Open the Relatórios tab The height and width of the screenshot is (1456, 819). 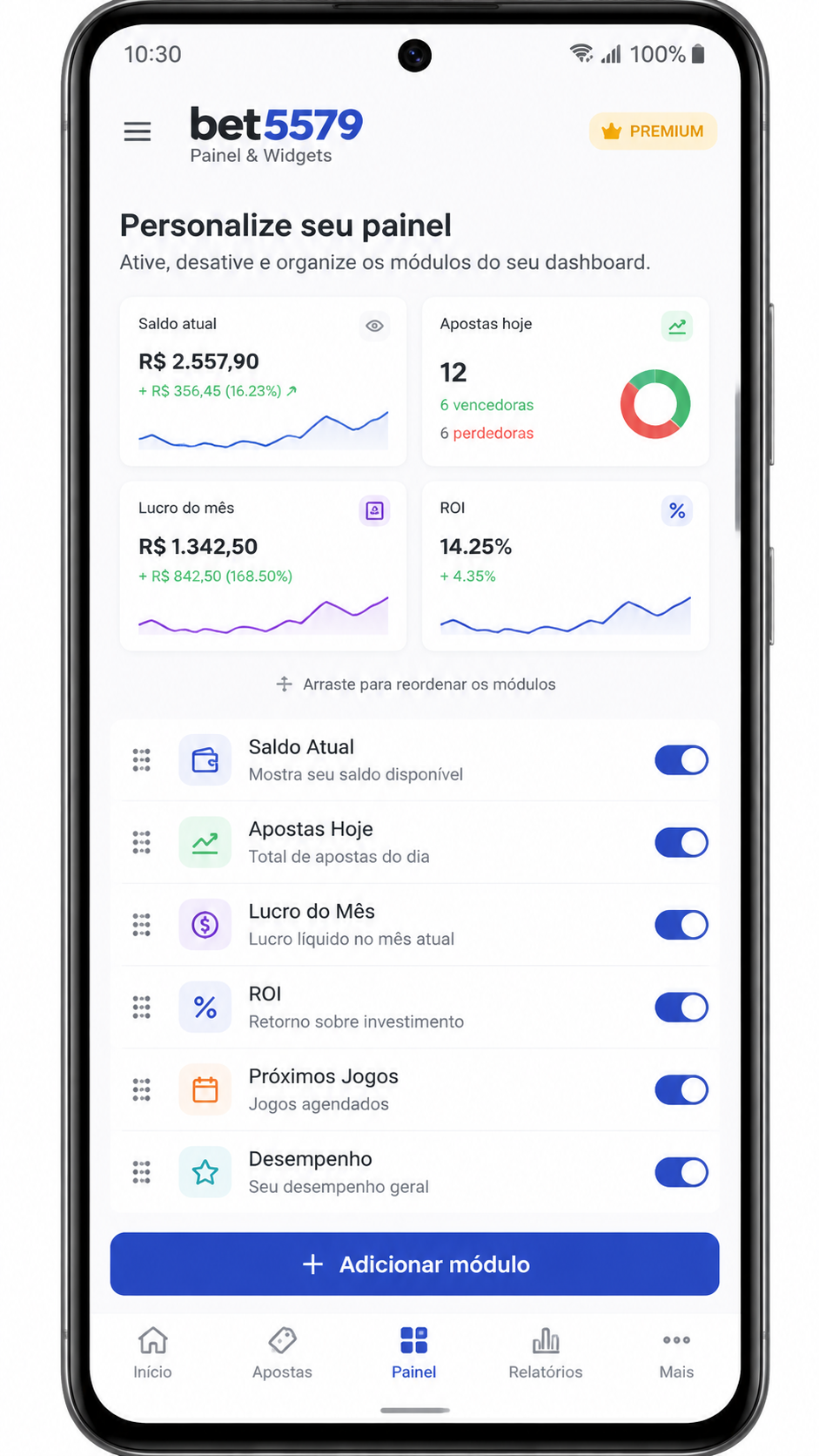click(x=546, y=1352)
